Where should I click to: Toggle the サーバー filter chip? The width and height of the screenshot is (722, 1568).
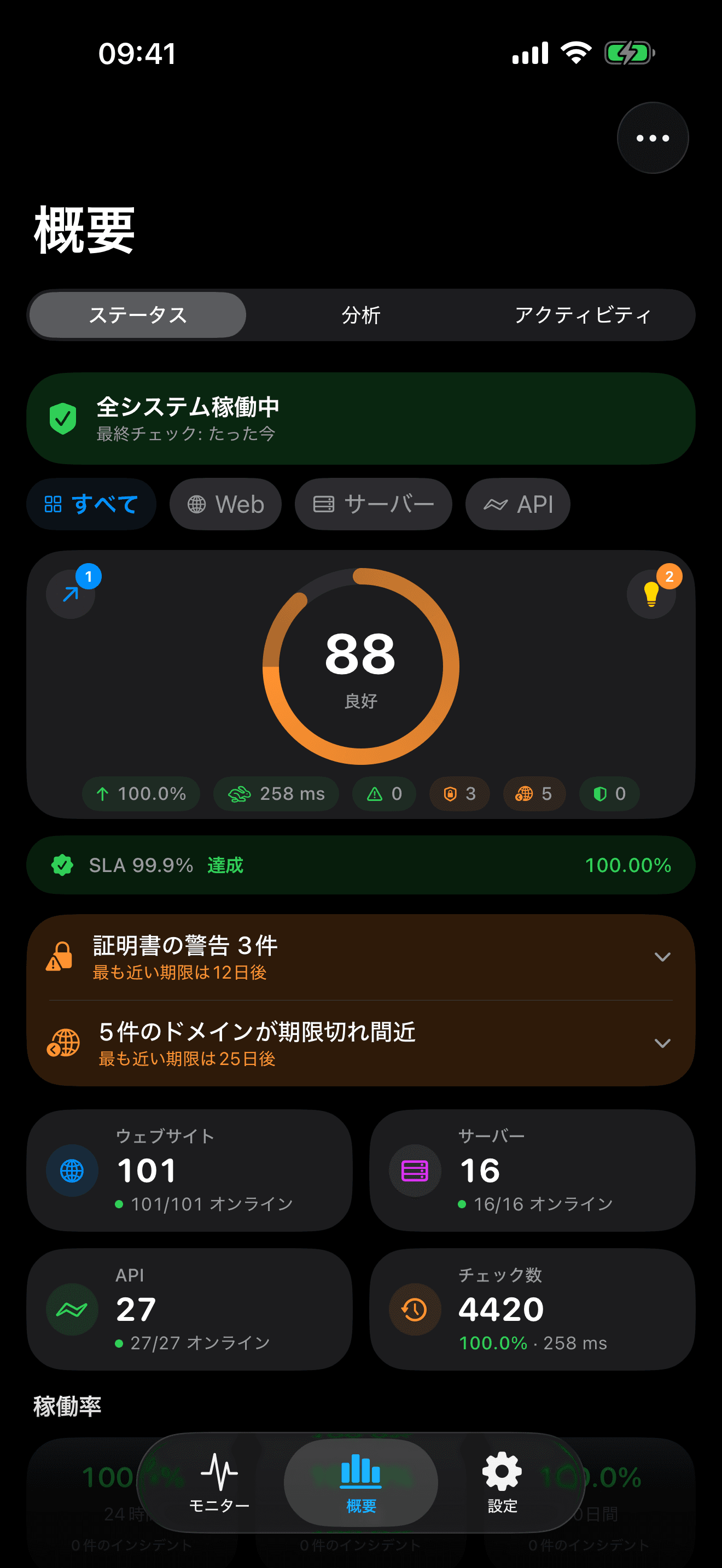pos(373,504)
